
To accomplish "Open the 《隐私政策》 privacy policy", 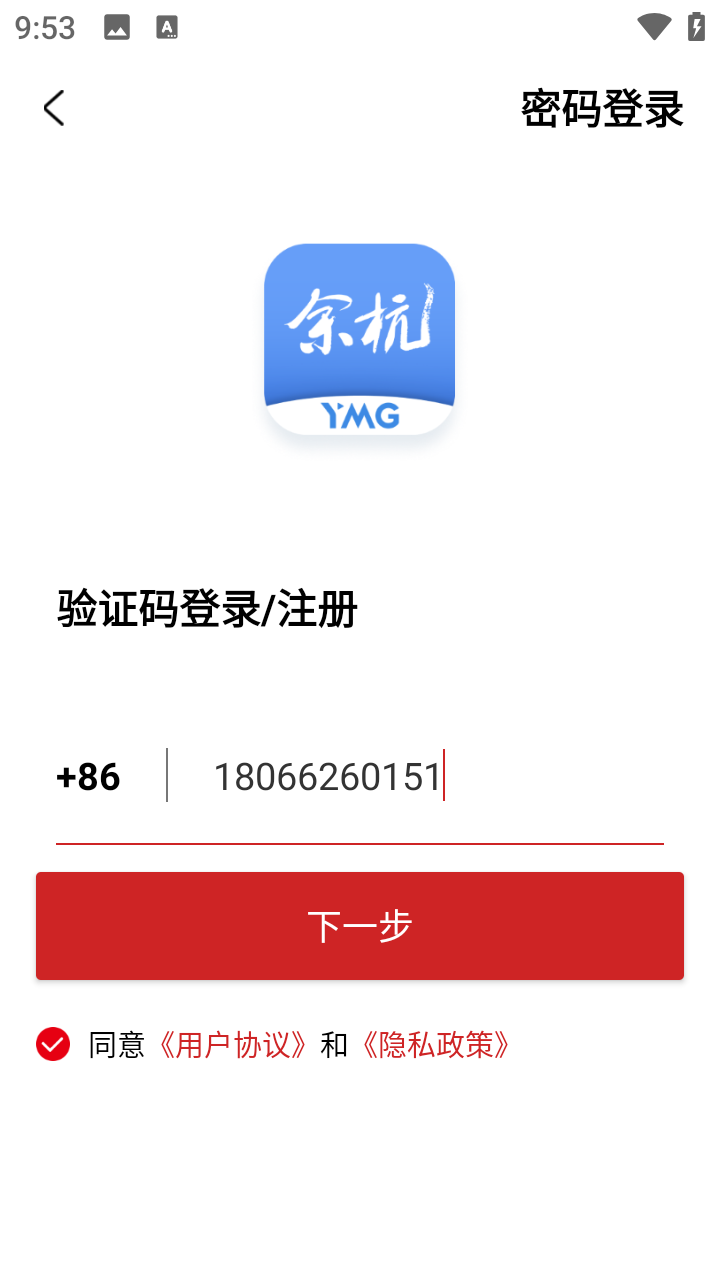I will [437, 1045].
